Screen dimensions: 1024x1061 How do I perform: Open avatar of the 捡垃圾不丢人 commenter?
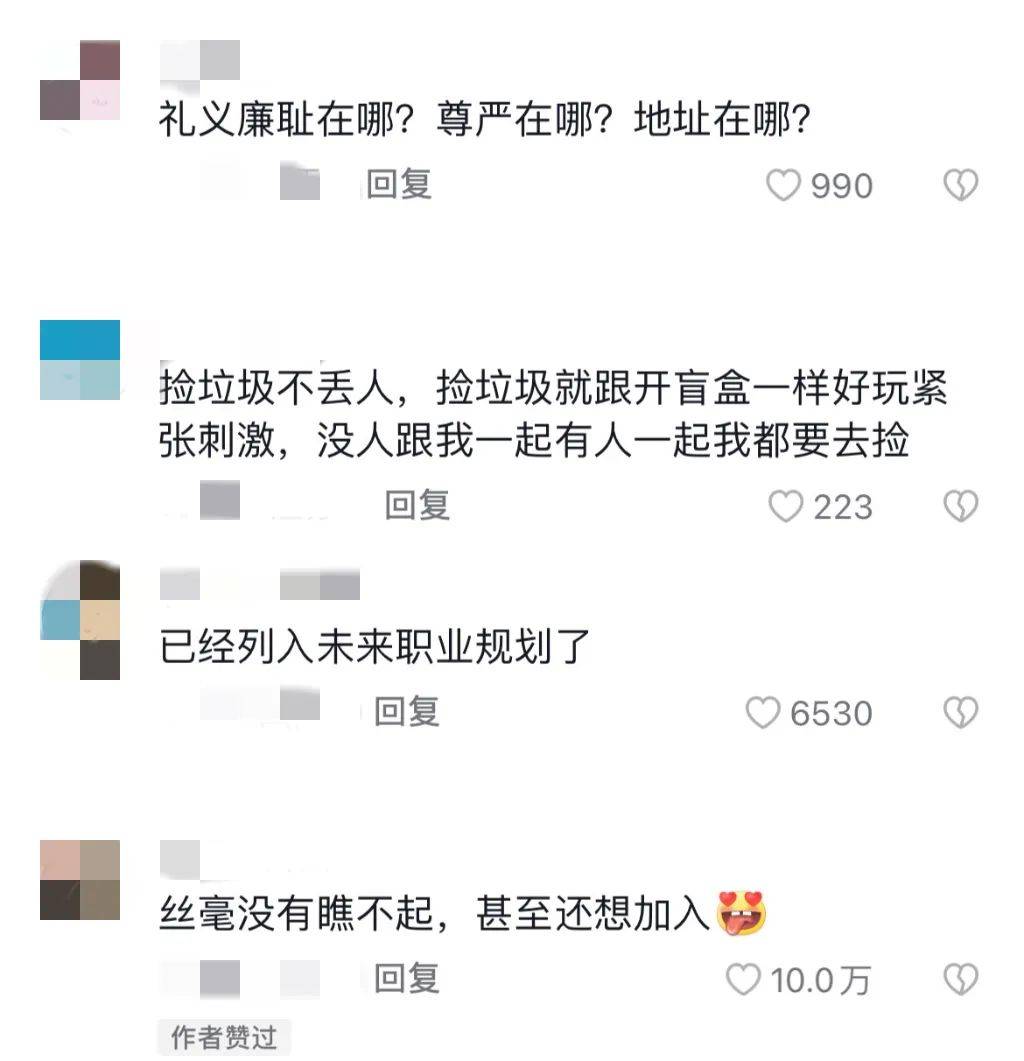click(80, 360)
